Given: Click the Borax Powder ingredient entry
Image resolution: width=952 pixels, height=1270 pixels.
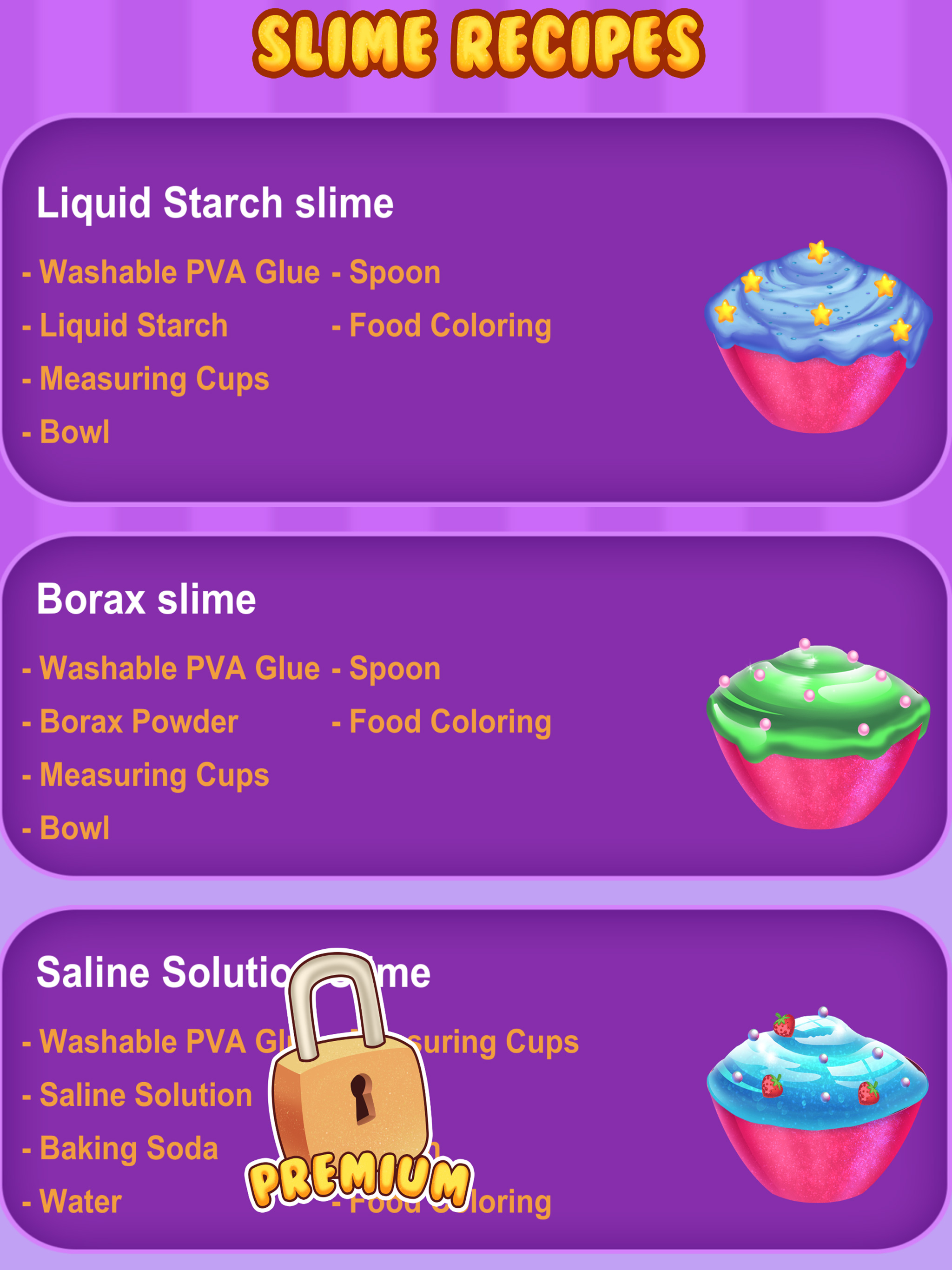Looking at the screenshot, I should (129, 721).
